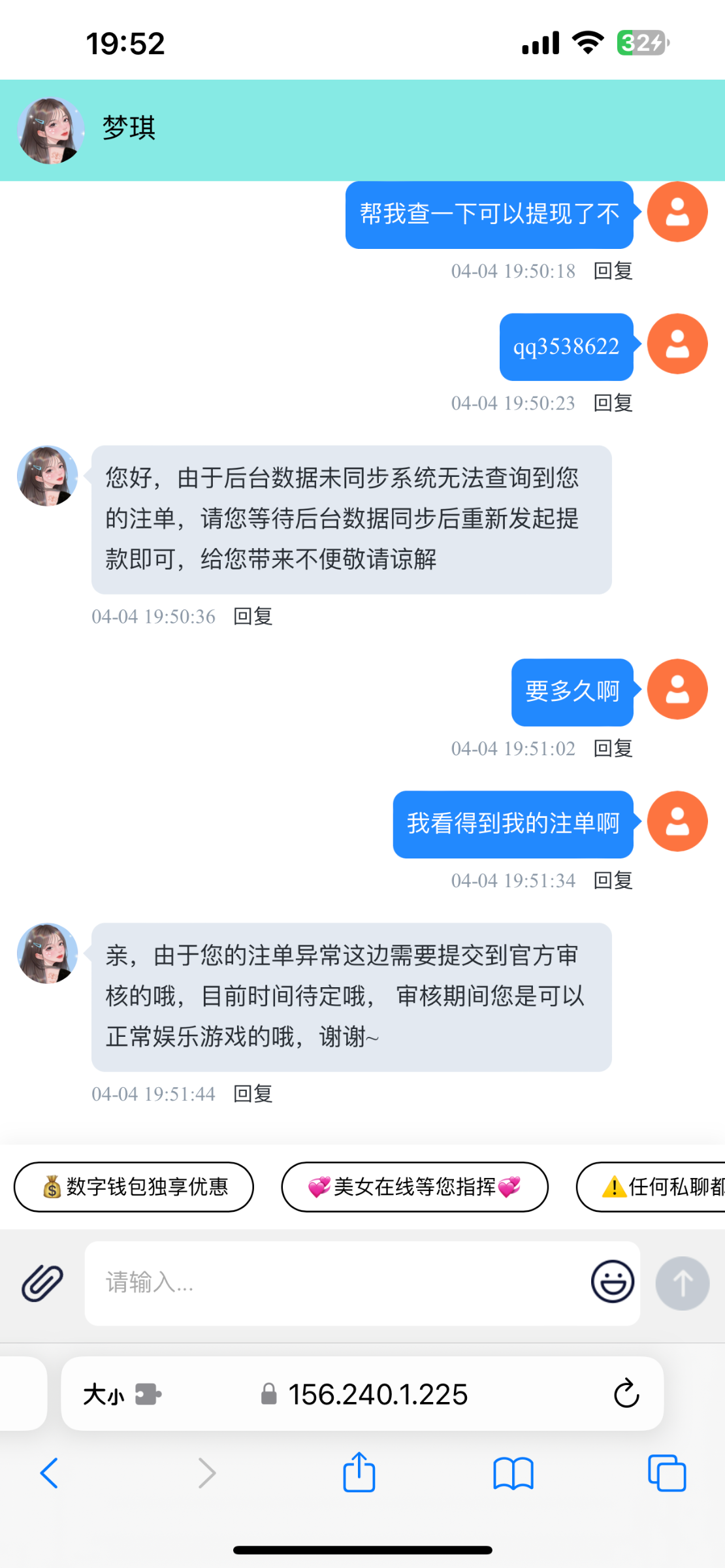The height and width of the screenshot is (1568, 725).
Task: Open the 大小 page settings menu
Action: click(121, 1394)
